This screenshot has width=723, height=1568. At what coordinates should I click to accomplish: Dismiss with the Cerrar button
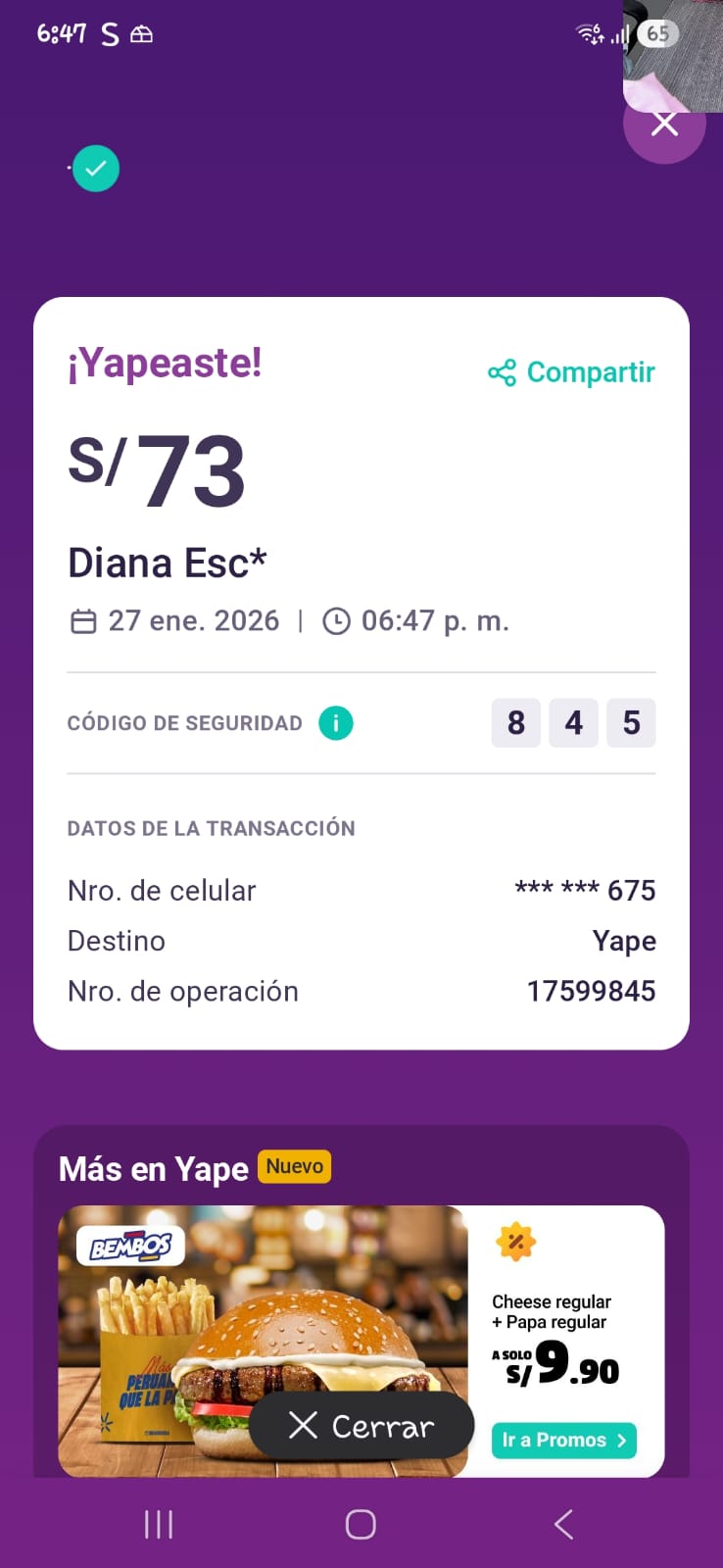pos(361,1426)
